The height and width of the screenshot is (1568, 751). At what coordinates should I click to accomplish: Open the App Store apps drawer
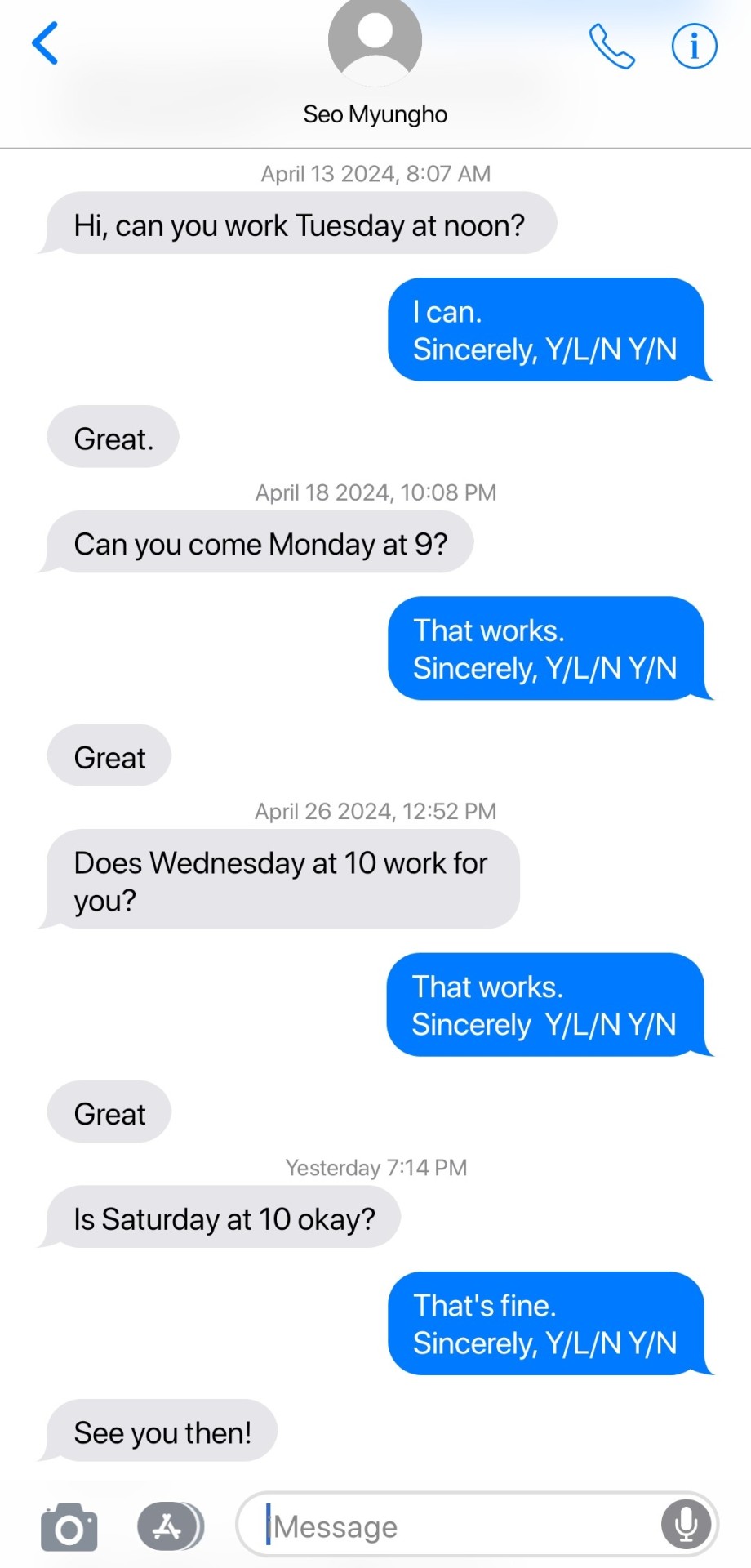pyautogui.click(x=169, y=1526)
